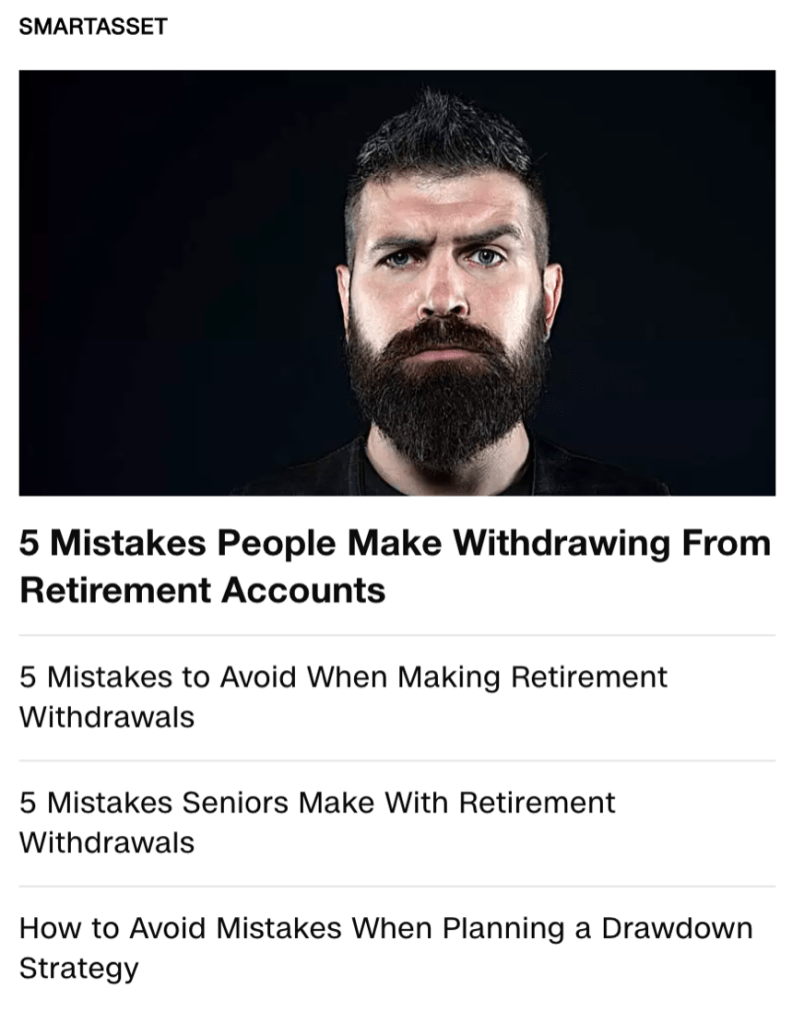Open '5 Mistakes Seniors Make With Retirement Withdrawals'
The height and width of the screenshot is (1023, 804).
coord(317,822)
